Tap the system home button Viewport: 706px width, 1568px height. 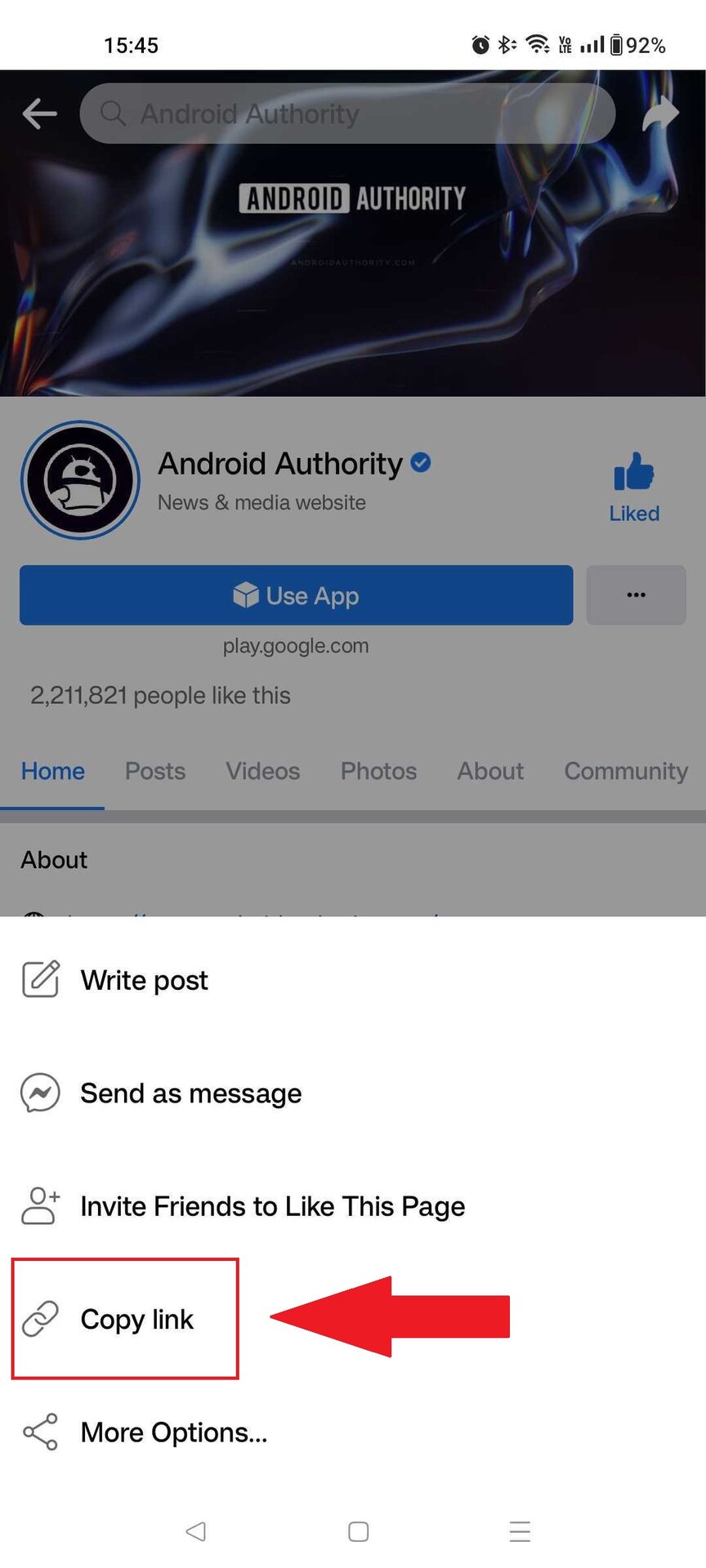(358, 1531)
